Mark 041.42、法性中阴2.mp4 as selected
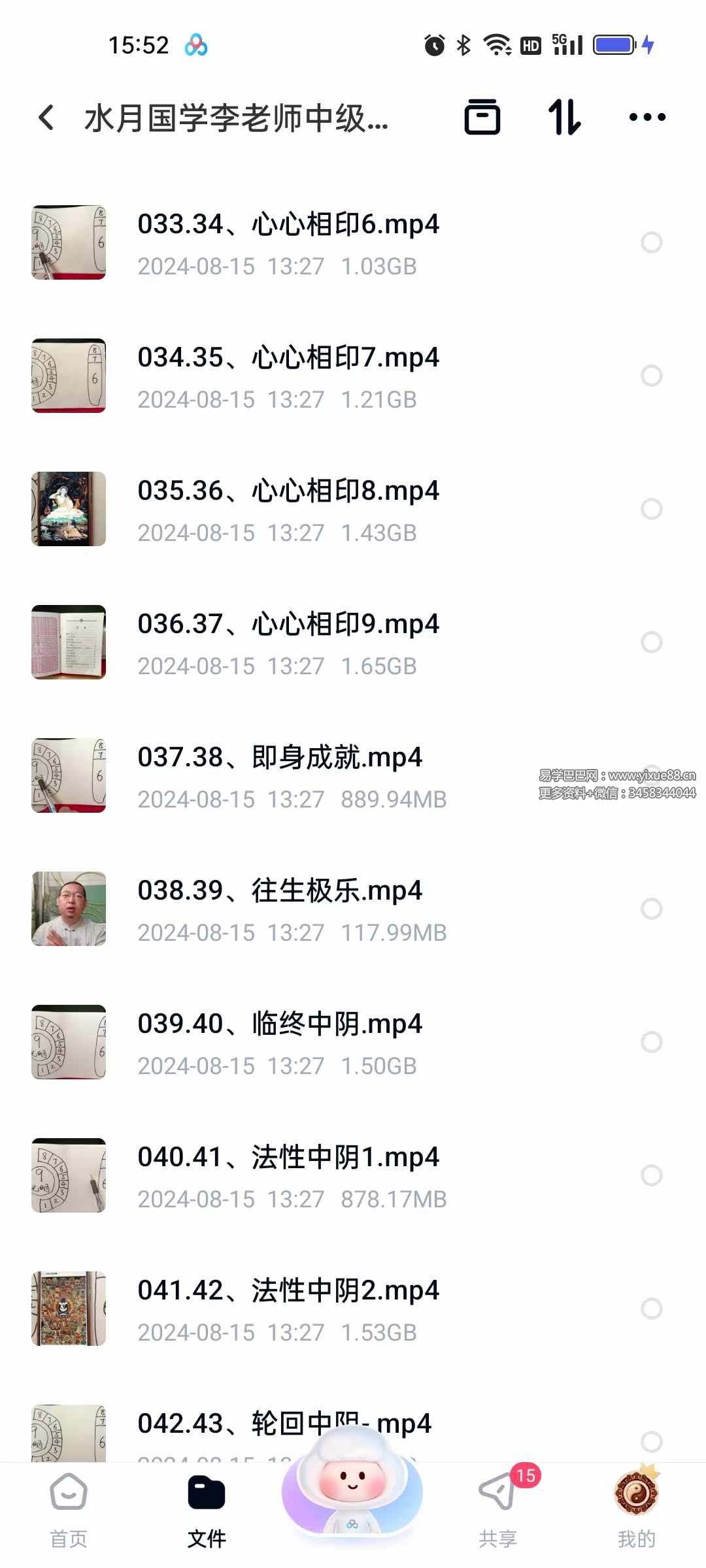Image resolution: width=706 pixels, height=1568 pixels. [651, 1309]
